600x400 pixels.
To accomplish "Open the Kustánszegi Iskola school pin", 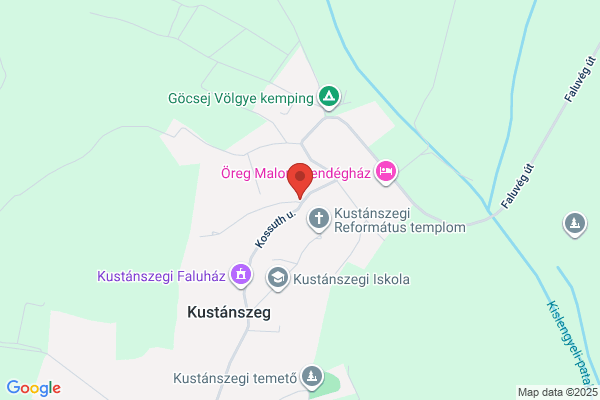I will [x=278, y=279].
